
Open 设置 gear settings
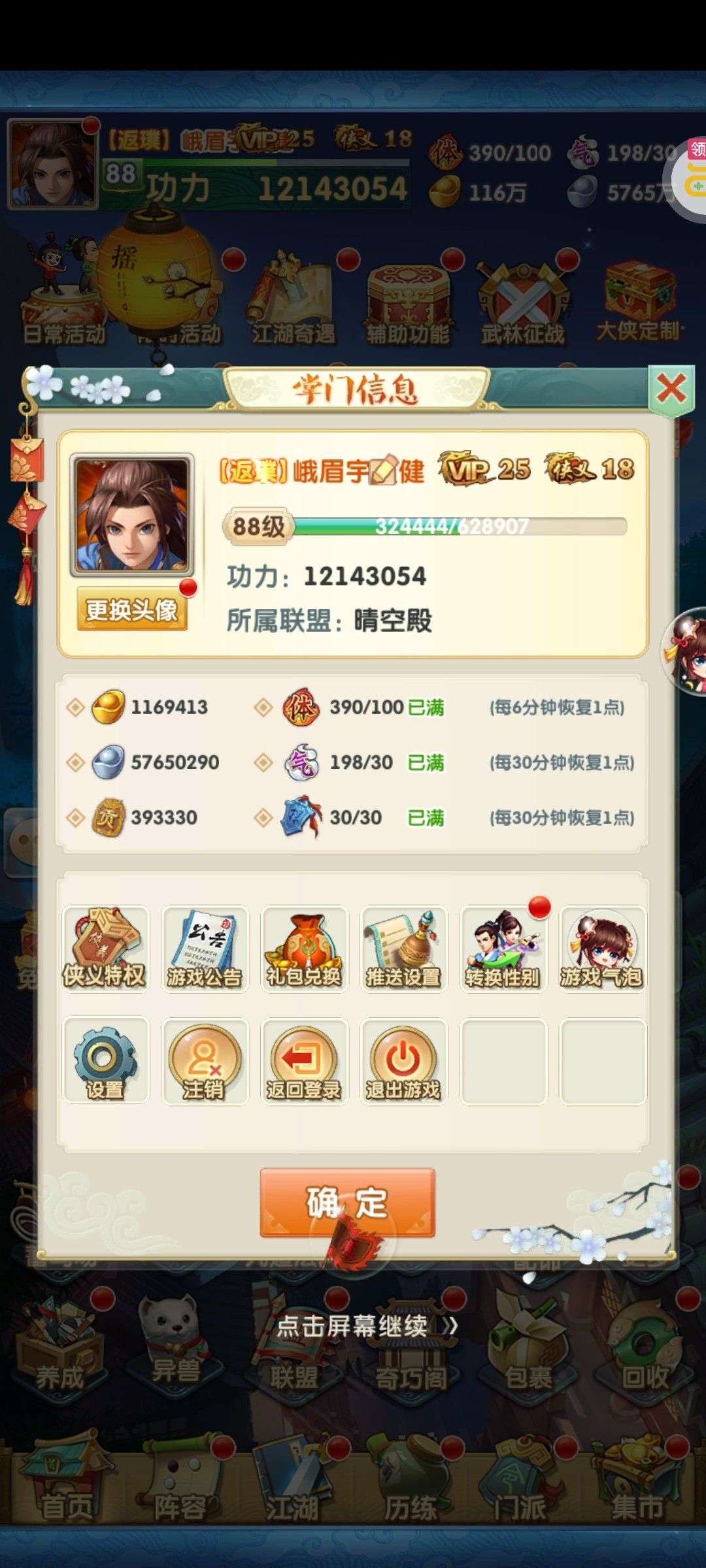pyautogui.click(x=105, y=1062)
